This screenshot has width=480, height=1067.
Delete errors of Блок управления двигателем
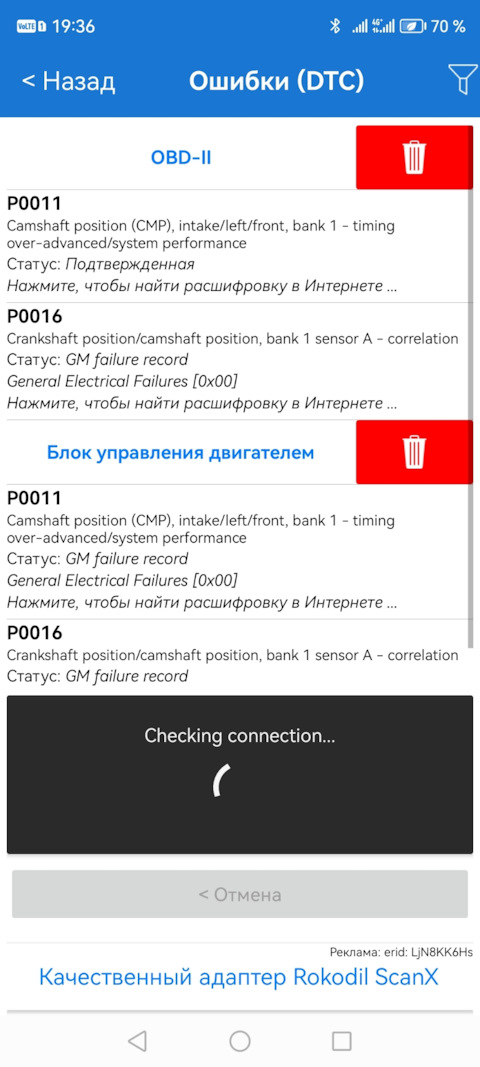(414, 452)
